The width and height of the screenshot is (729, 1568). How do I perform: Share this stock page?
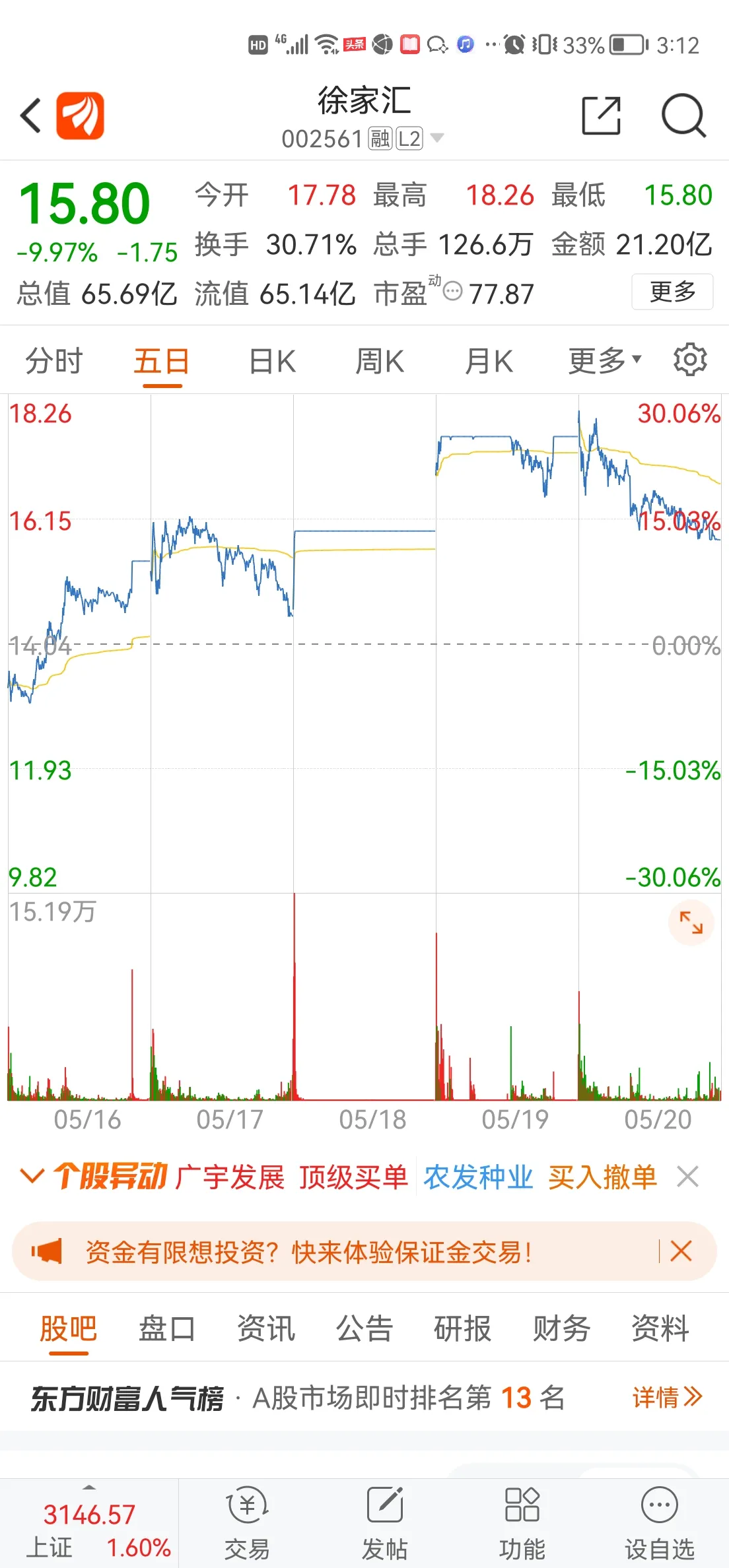click(601, 115)
